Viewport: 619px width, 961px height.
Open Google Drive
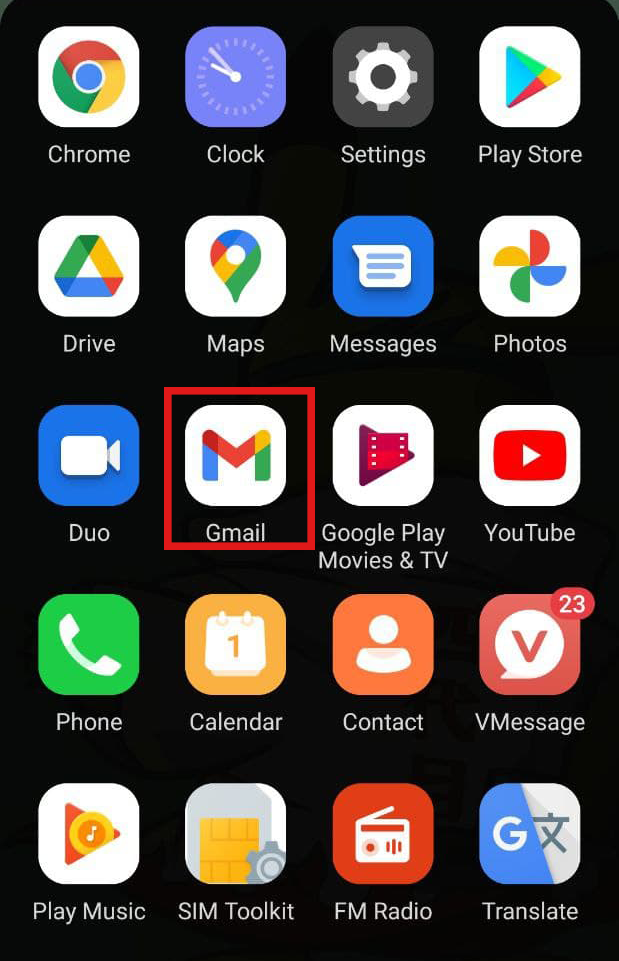point(89,266)
